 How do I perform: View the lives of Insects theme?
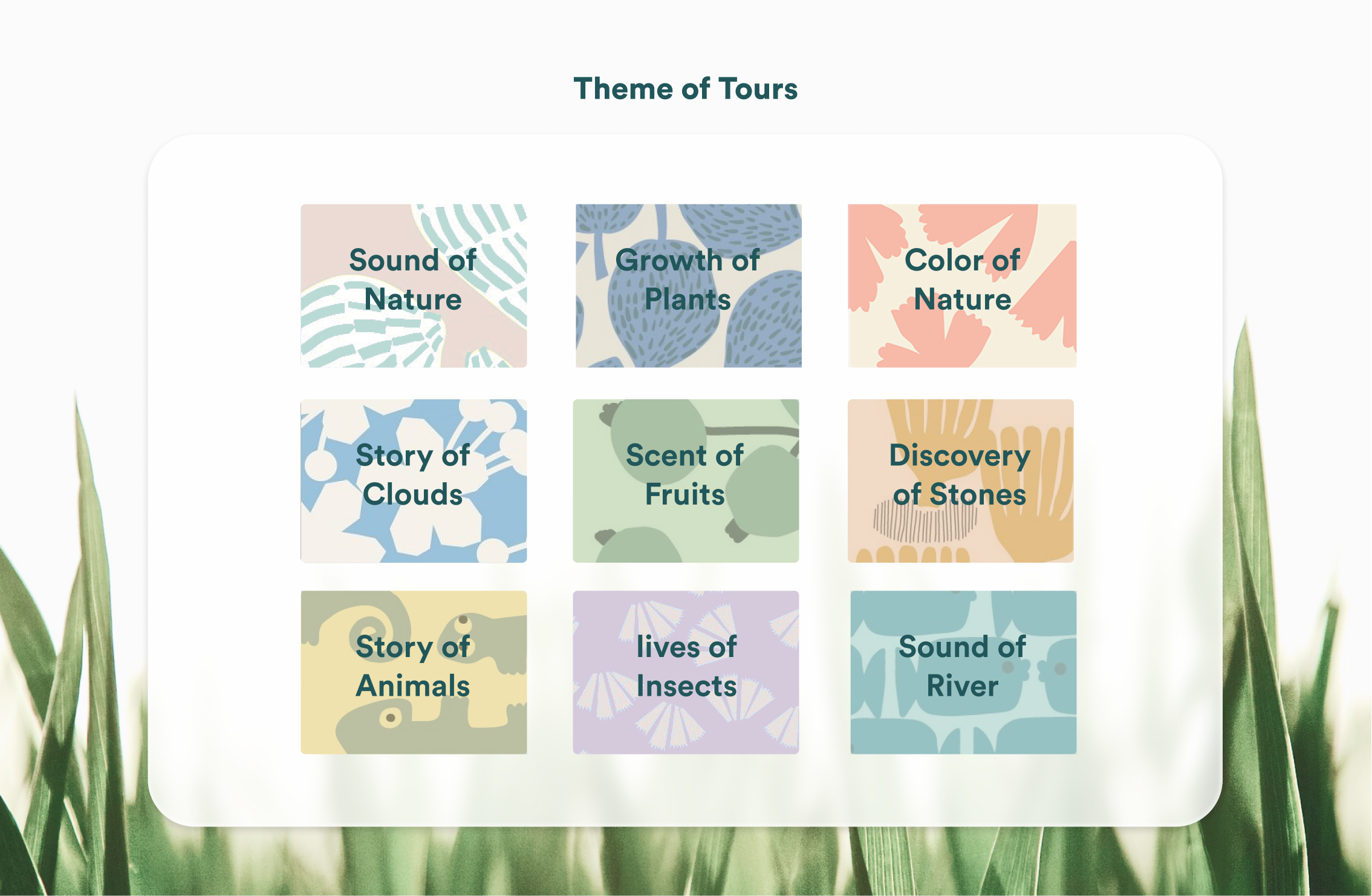[686, 672]
